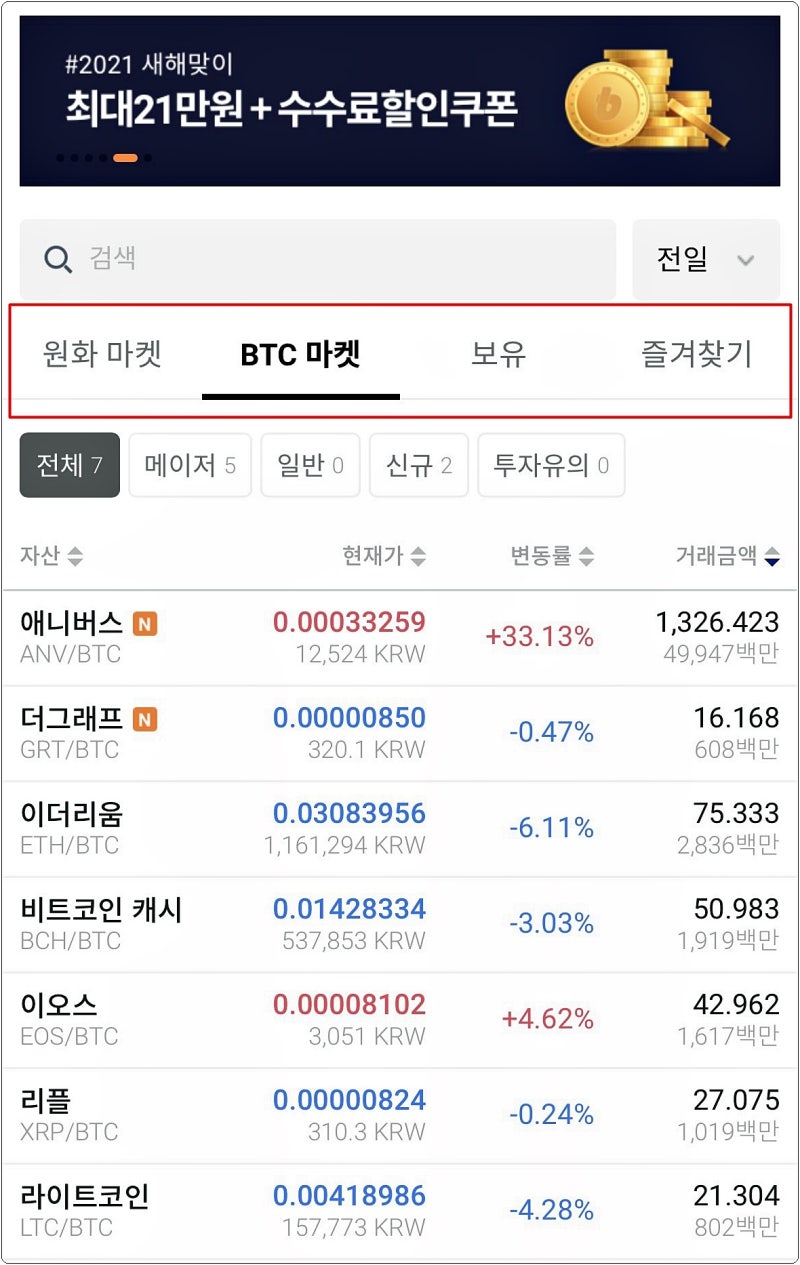This screenshot has height=1265, width=800.
Task: Click the search magnifying glass icon
Action: (57, 260)
